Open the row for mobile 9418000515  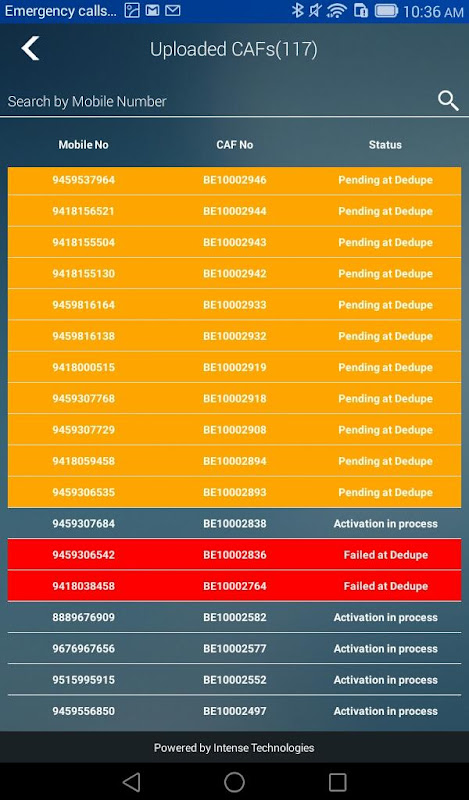click(234, 367)
